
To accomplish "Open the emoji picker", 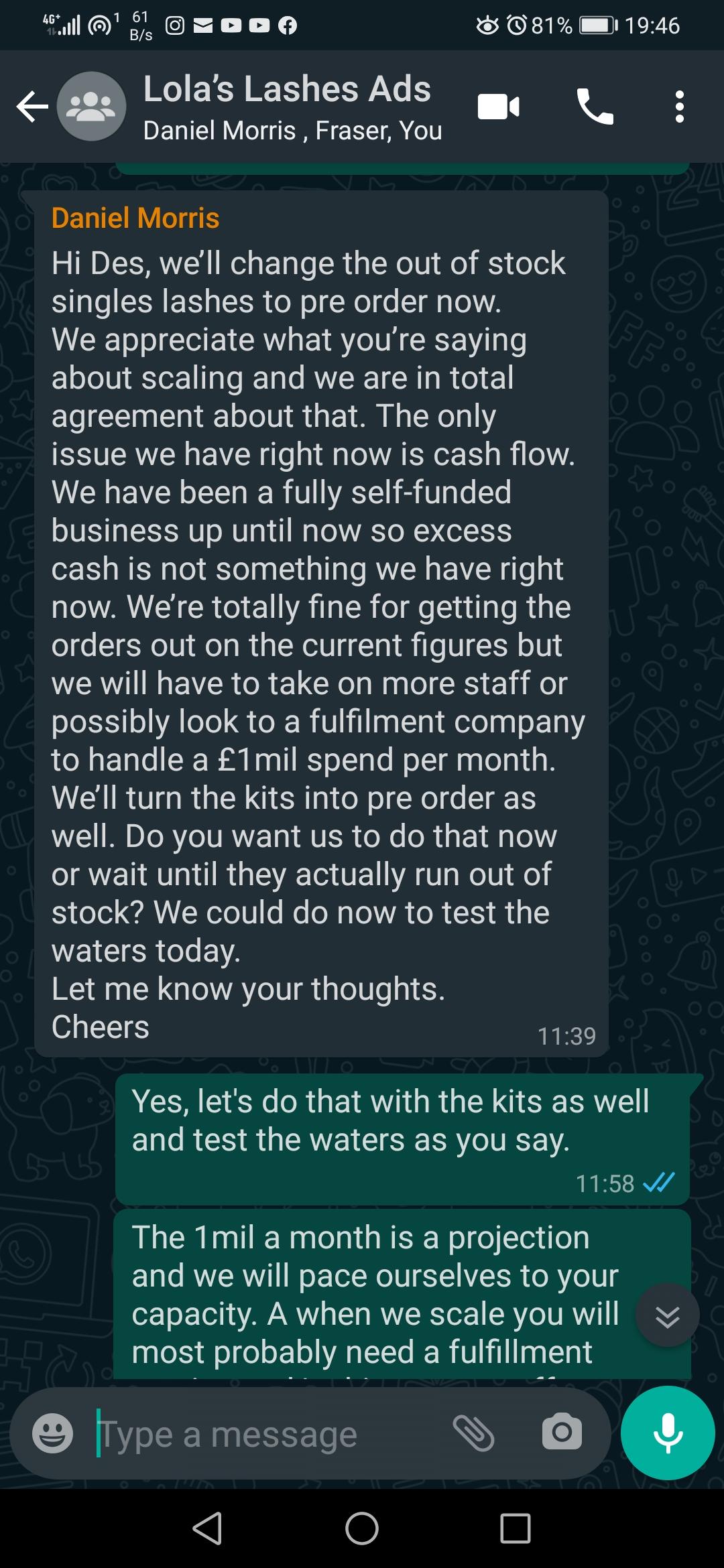I will 52,1433.
